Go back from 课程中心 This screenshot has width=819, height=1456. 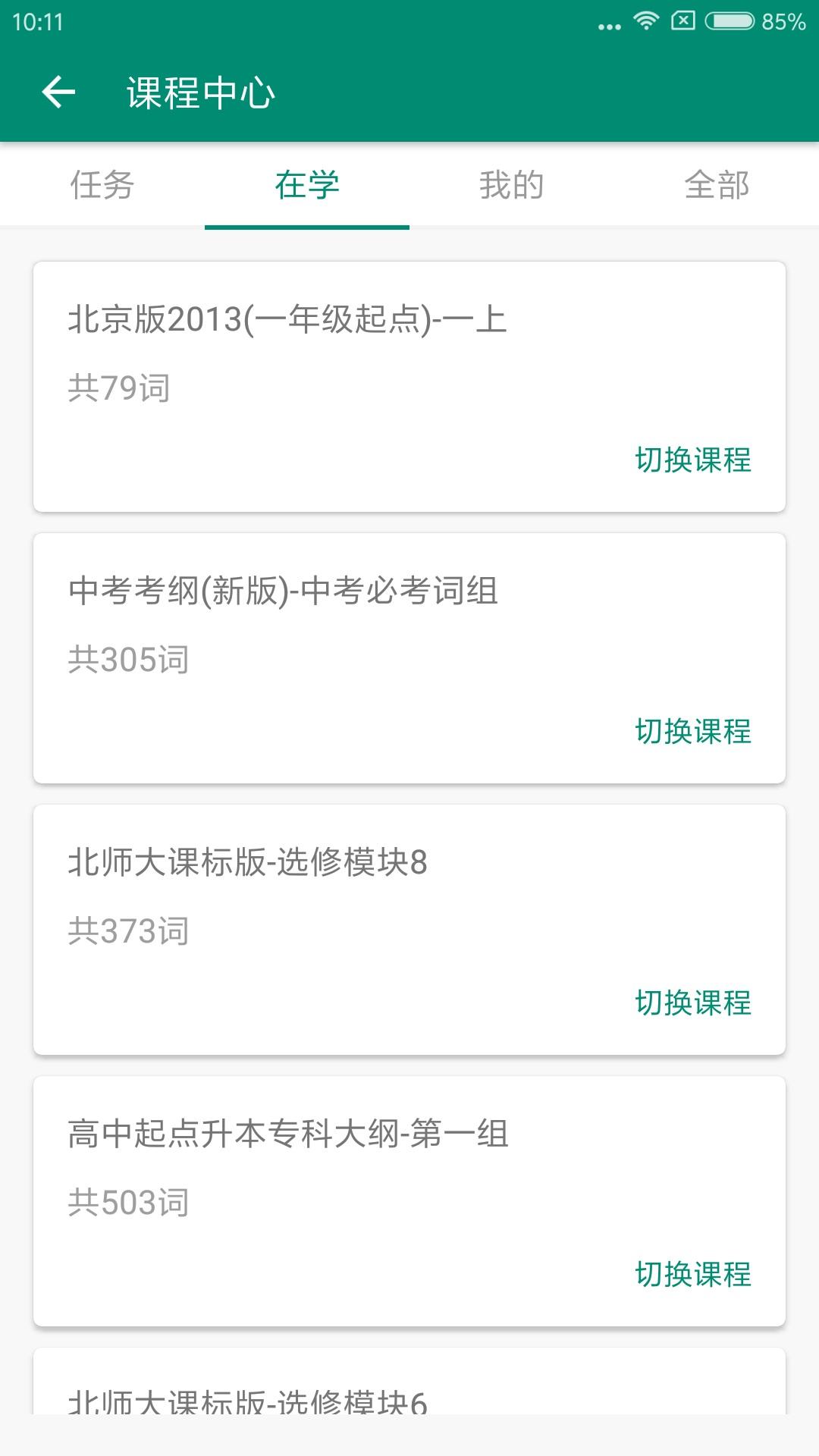pos(58,93)
